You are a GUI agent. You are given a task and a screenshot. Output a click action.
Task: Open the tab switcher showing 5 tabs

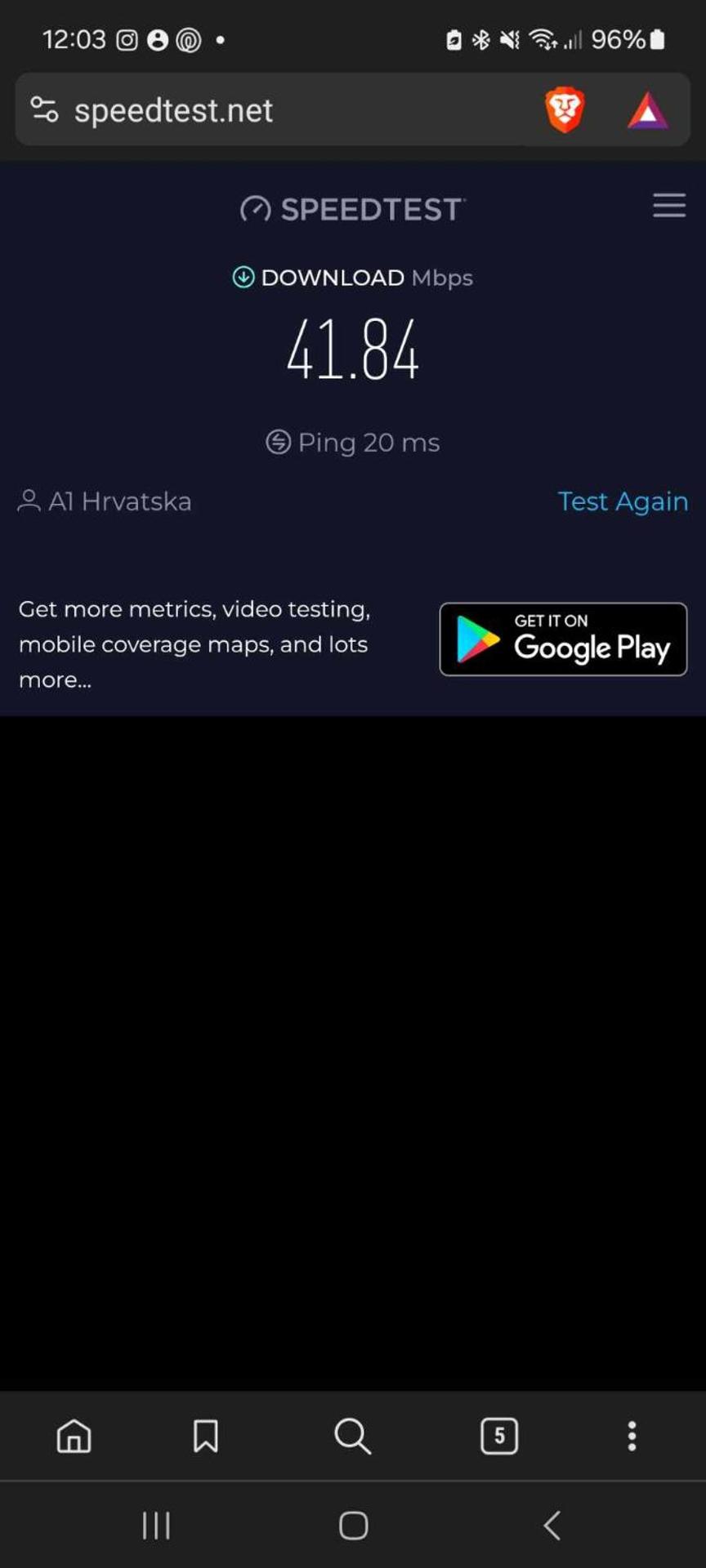coord(499,1436)
